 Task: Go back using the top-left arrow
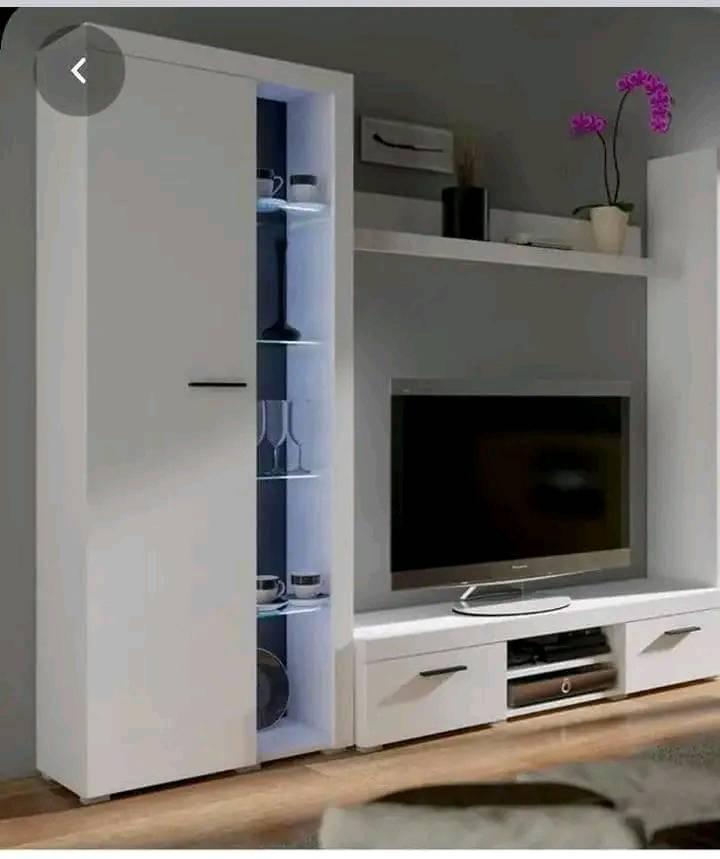(79, 70)
